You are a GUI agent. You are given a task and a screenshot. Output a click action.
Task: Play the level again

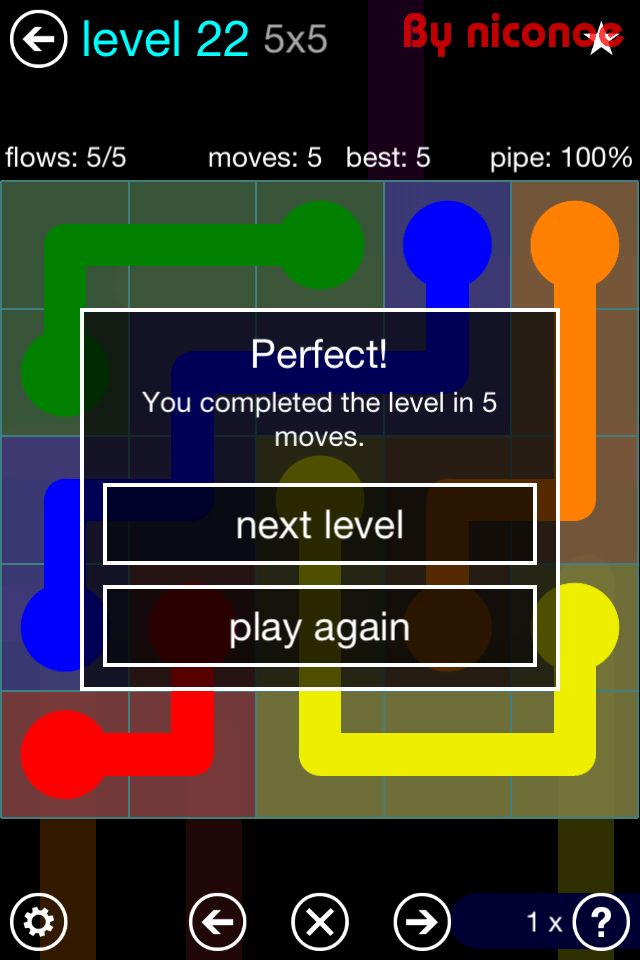click(320, 627)
